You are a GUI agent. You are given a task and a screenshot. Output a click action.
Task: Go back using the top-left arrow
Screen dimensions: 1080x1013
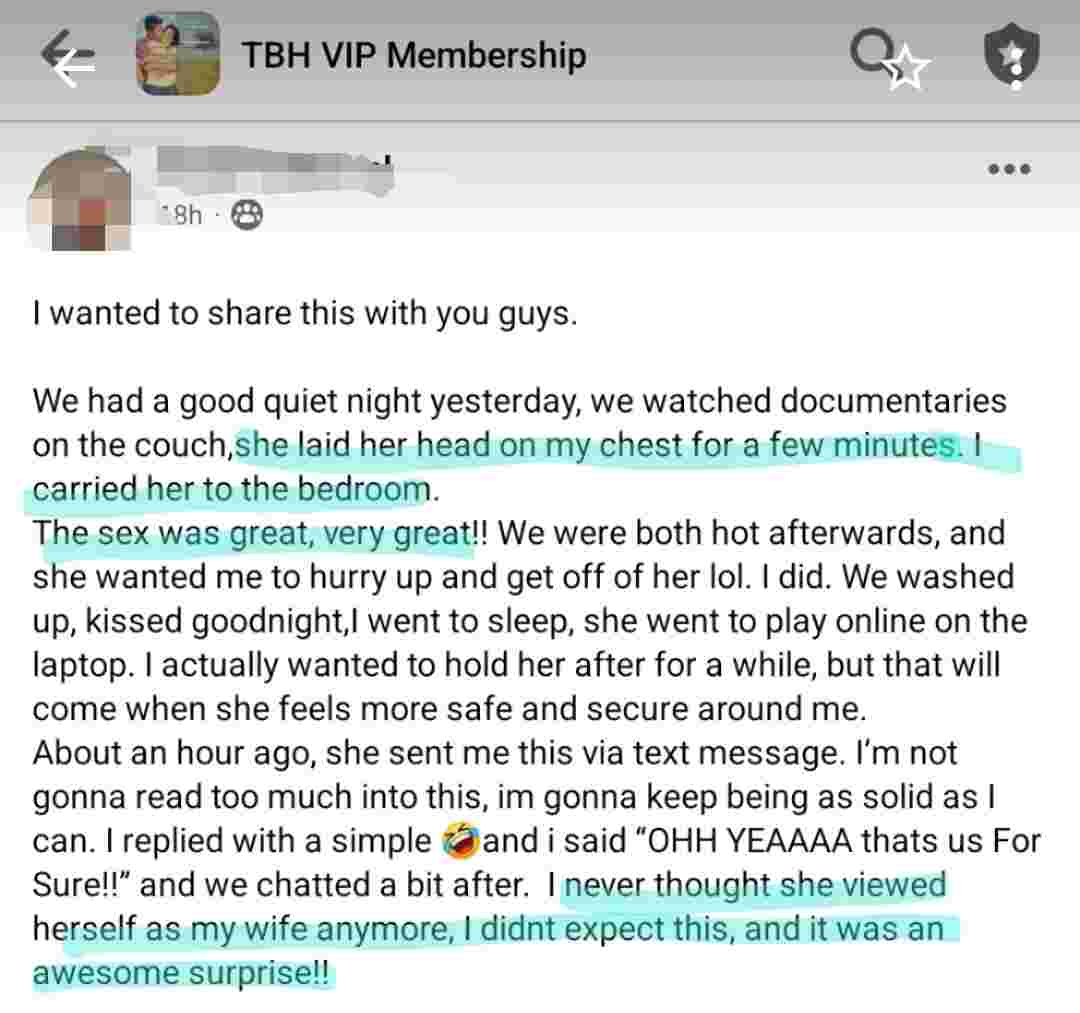[x=68, y=57]
